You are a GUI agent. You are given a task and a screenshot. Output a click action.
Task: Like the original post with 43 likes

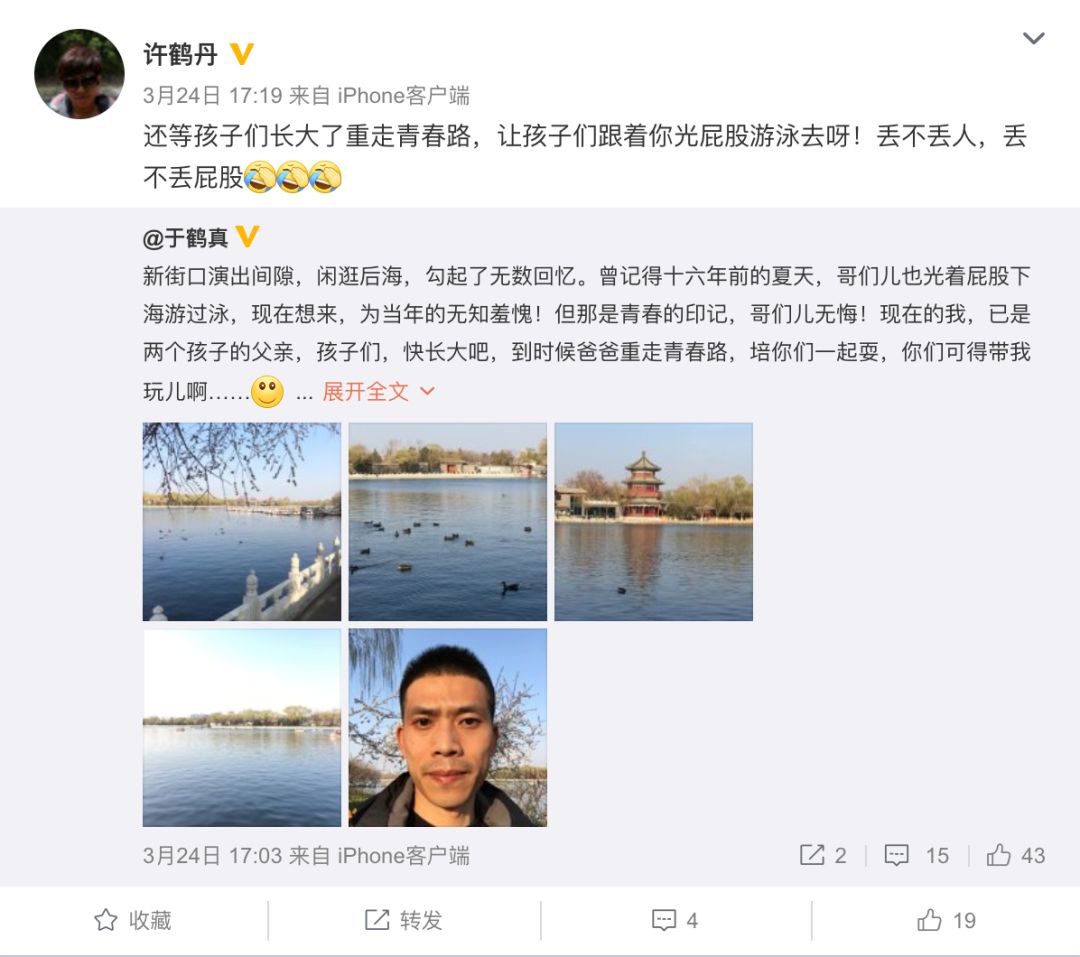click(1016, 856)
